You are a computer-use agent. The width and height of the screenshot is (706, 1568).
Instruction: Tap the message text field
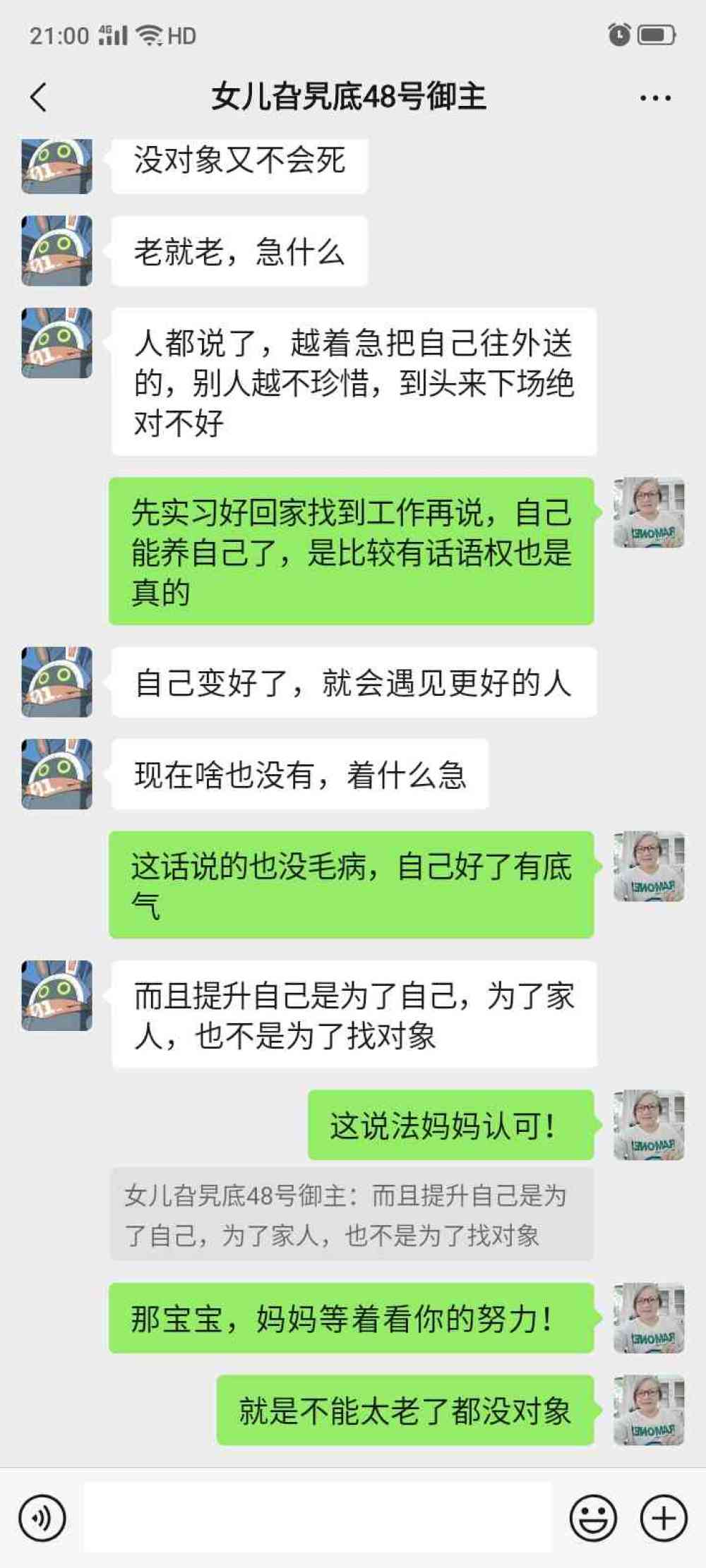[x=318, y=1517]
